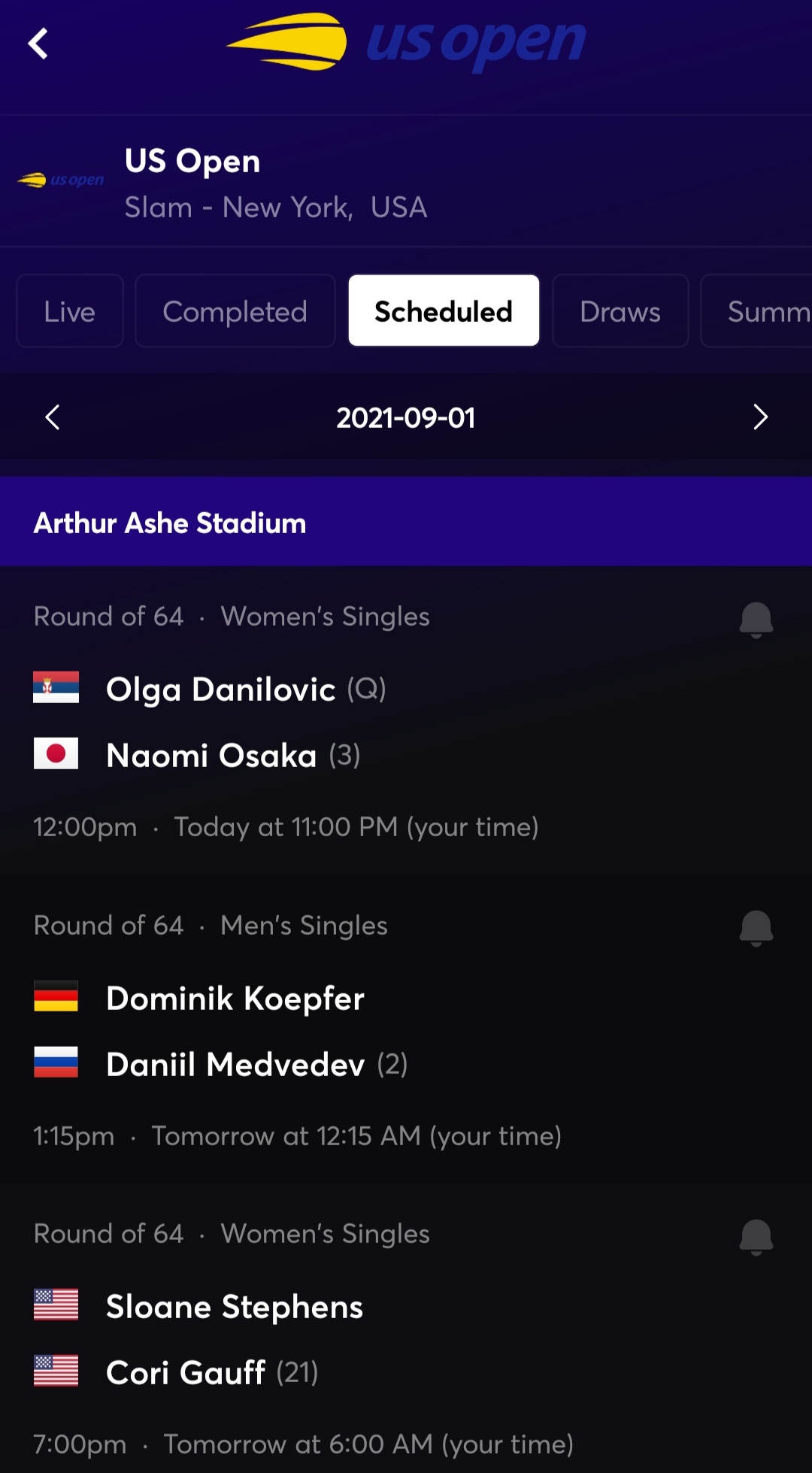Go to the next date
The image size is (812, 1473).
point(760,417)
